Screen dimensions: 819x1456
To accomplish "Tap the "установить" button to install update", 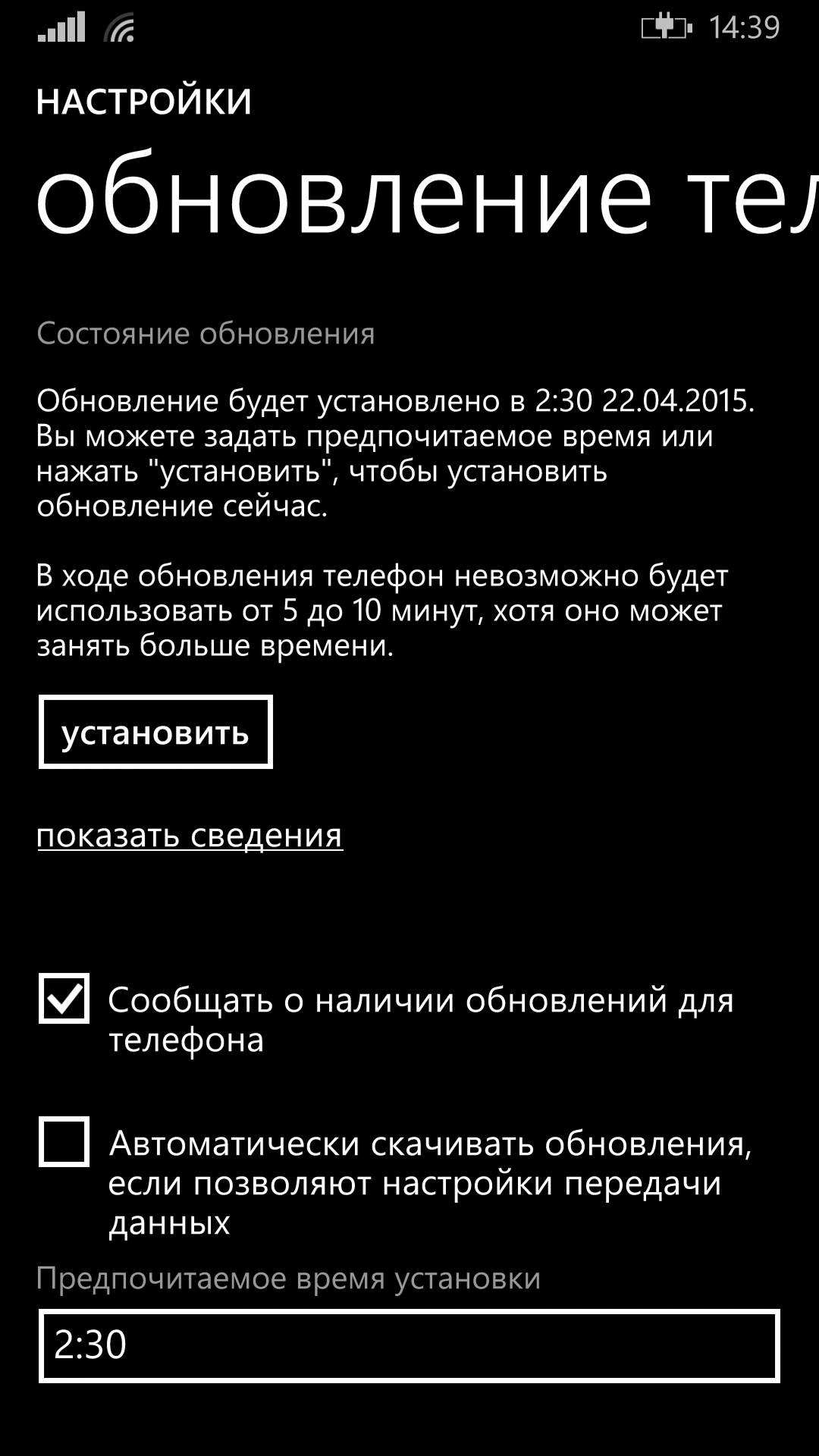I will (155, 732).
